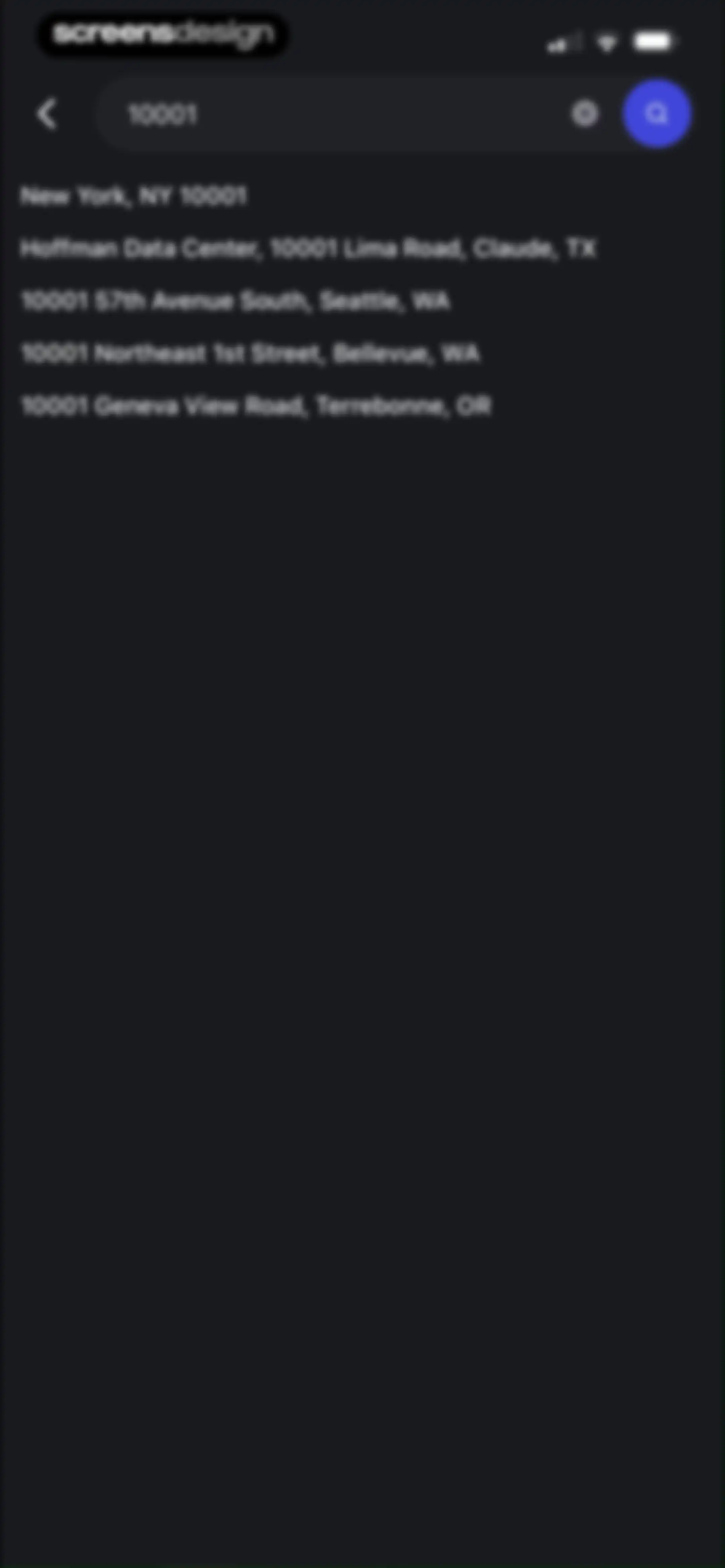The image size is (725, 1568).
Task: Pick 10001 57th Avenue South, Seattle
Action: (x=235, y=301)
